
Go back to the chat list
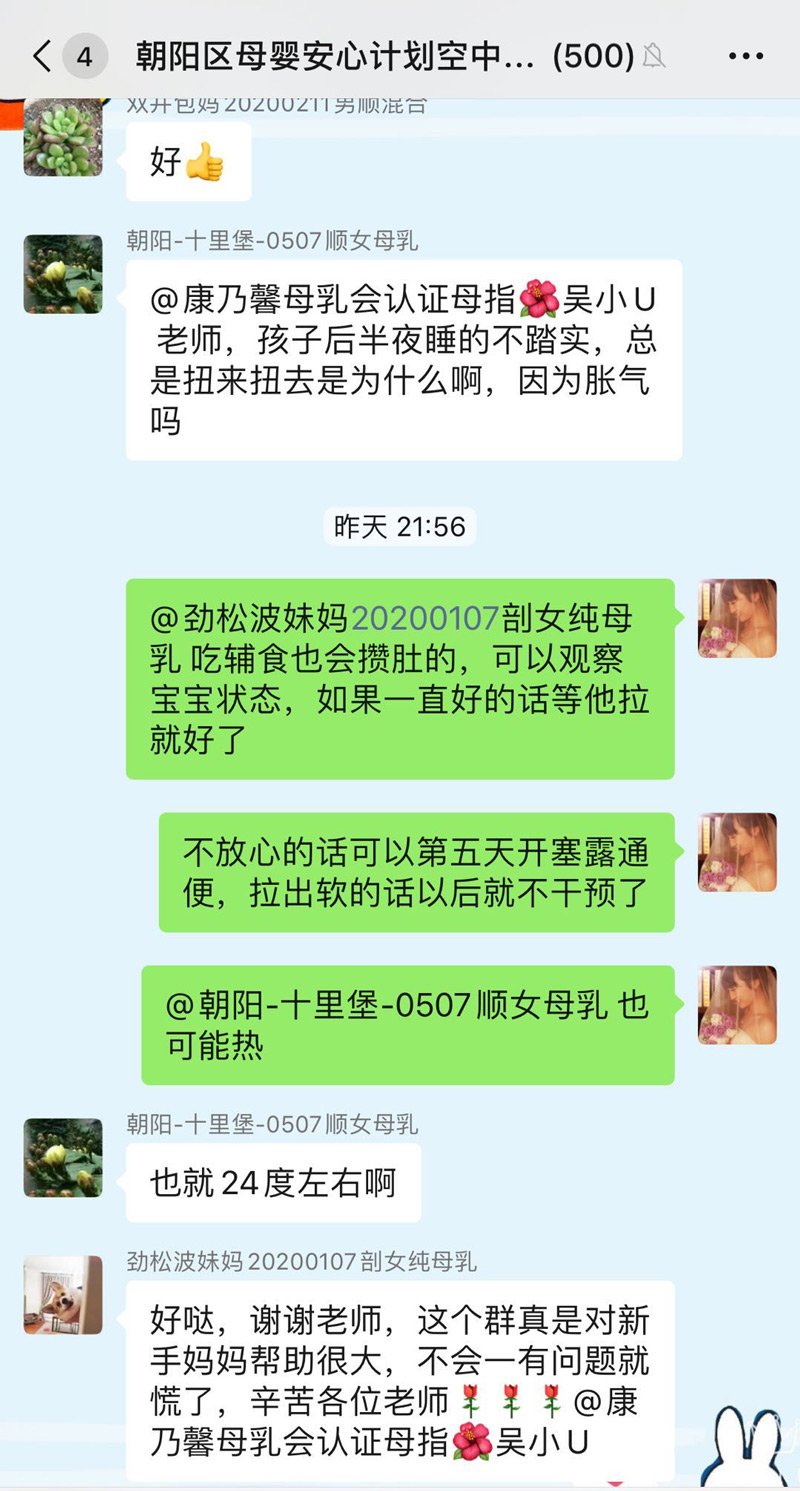coord(42,57)
